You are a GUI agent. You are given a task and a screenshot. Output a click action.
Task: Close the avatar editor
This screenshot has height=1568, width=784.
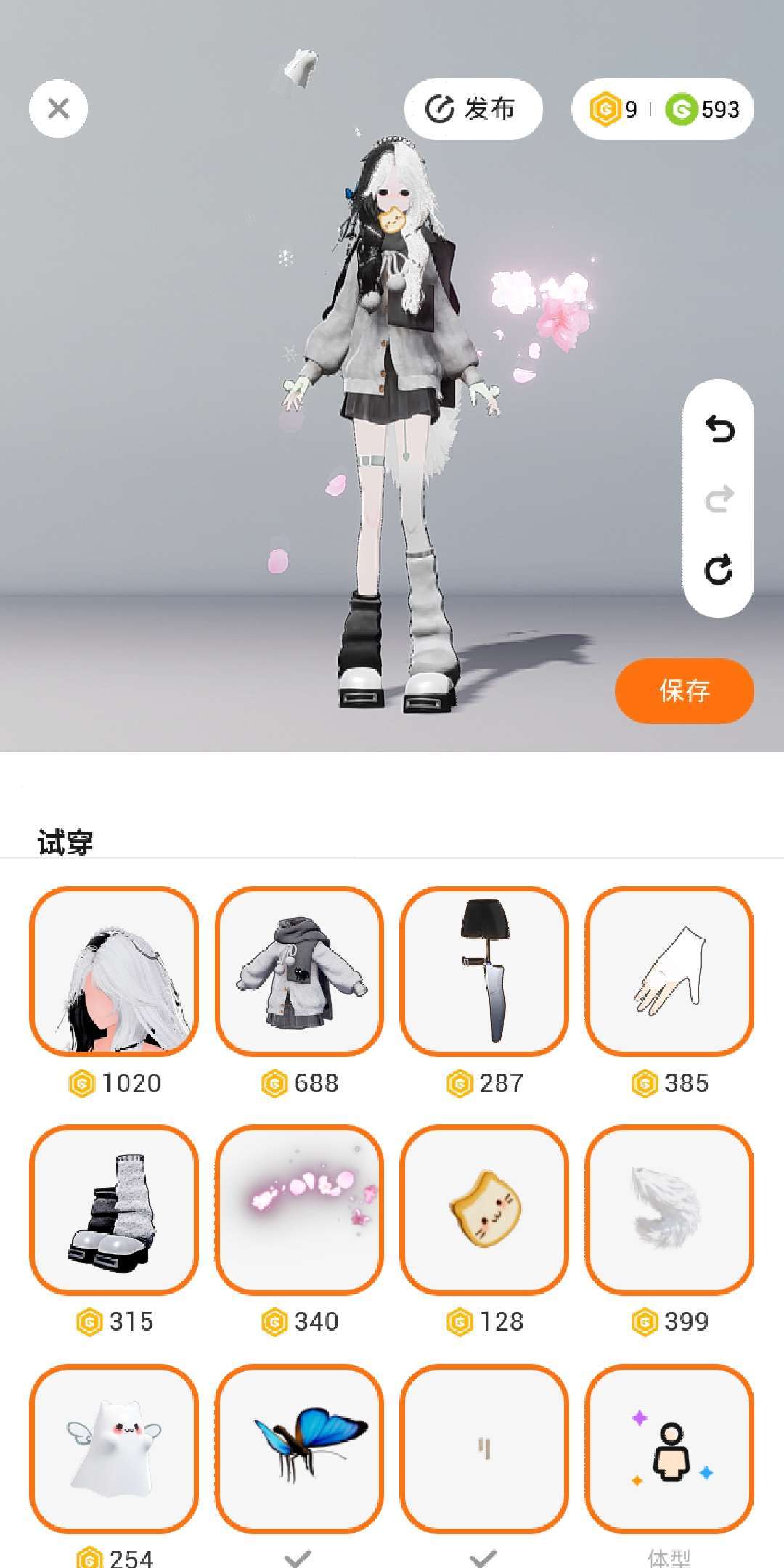pos(58,109)
